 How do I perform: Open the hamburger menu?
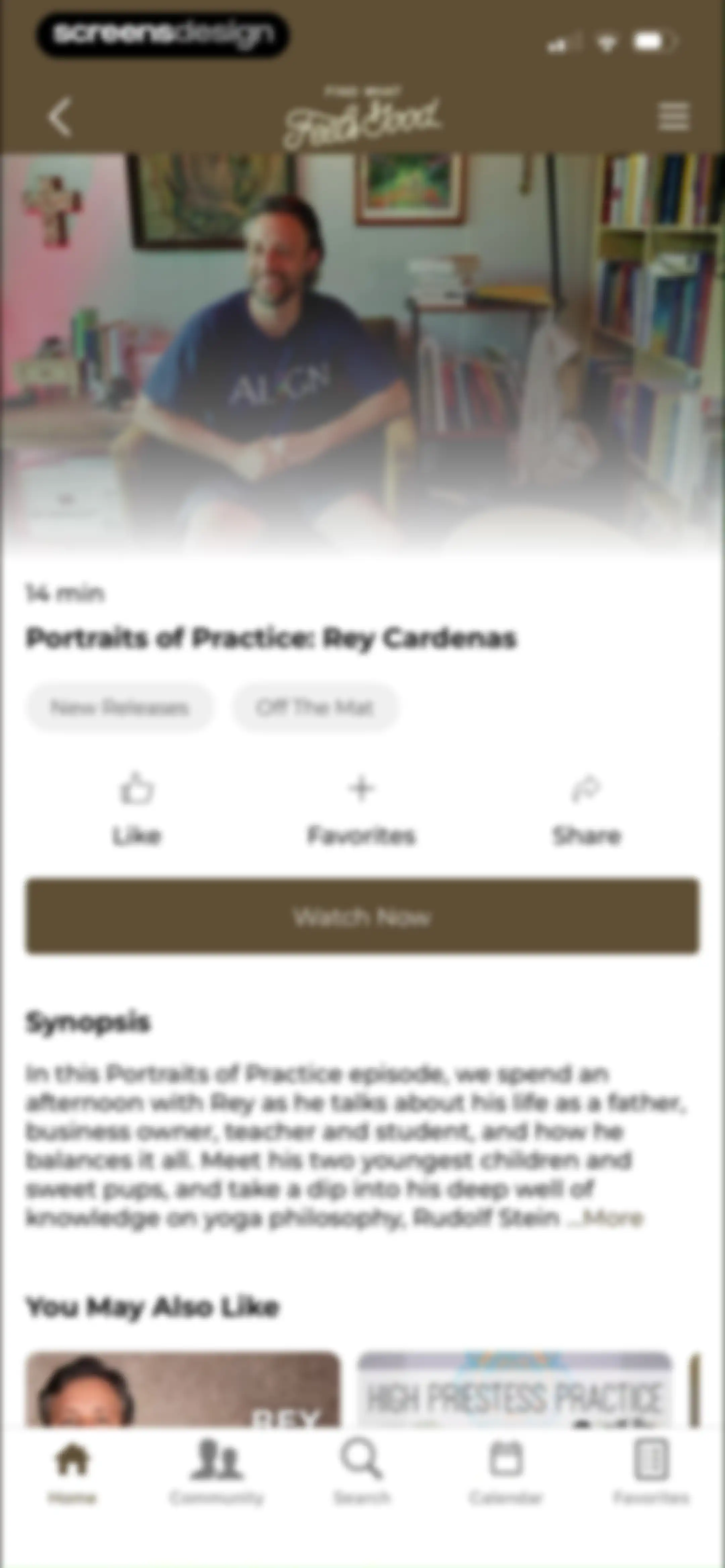[x=674, y=116]
